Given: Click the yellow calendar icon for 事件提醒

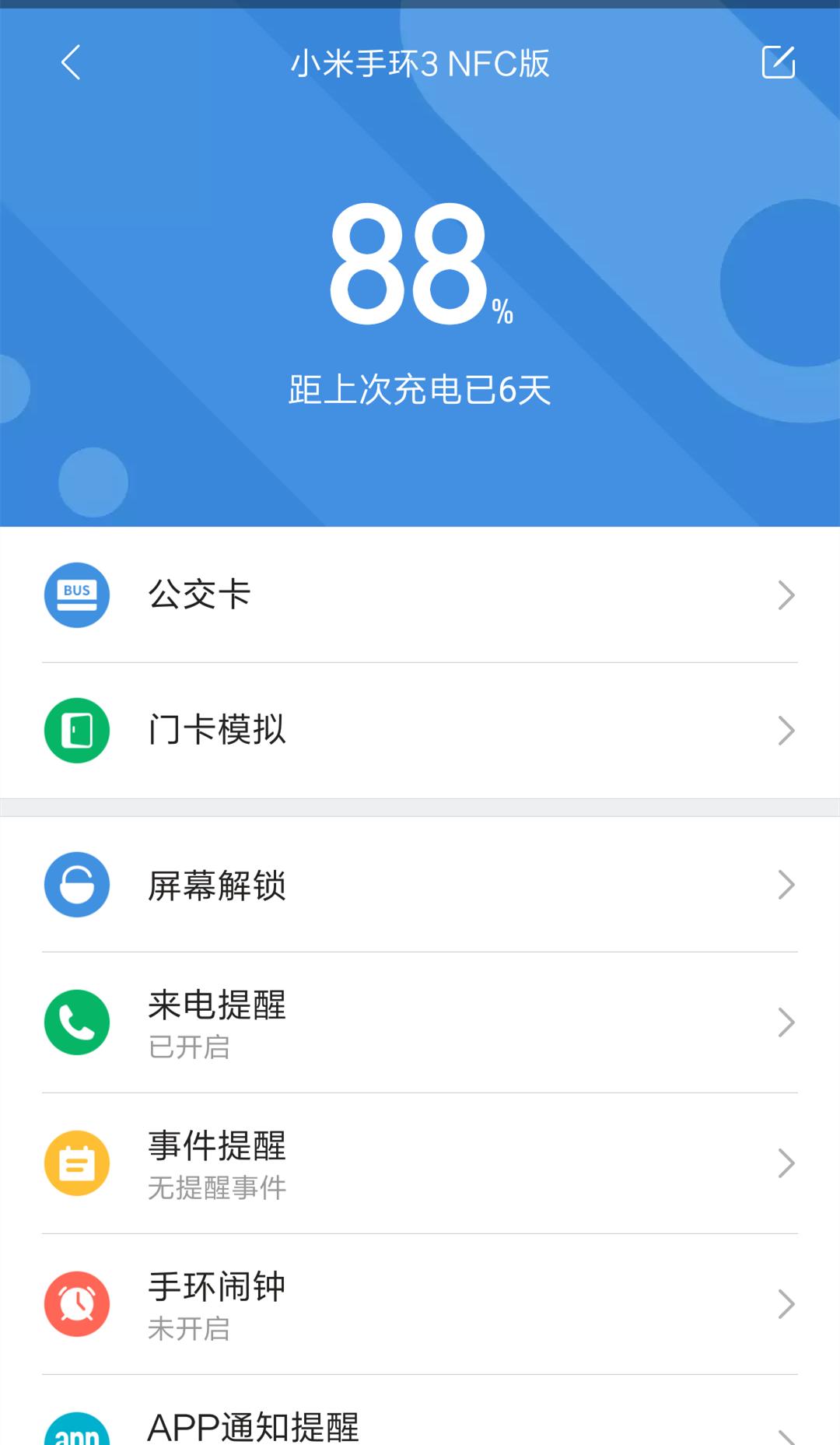Looking at the screenshot, I should point(77,1163).
